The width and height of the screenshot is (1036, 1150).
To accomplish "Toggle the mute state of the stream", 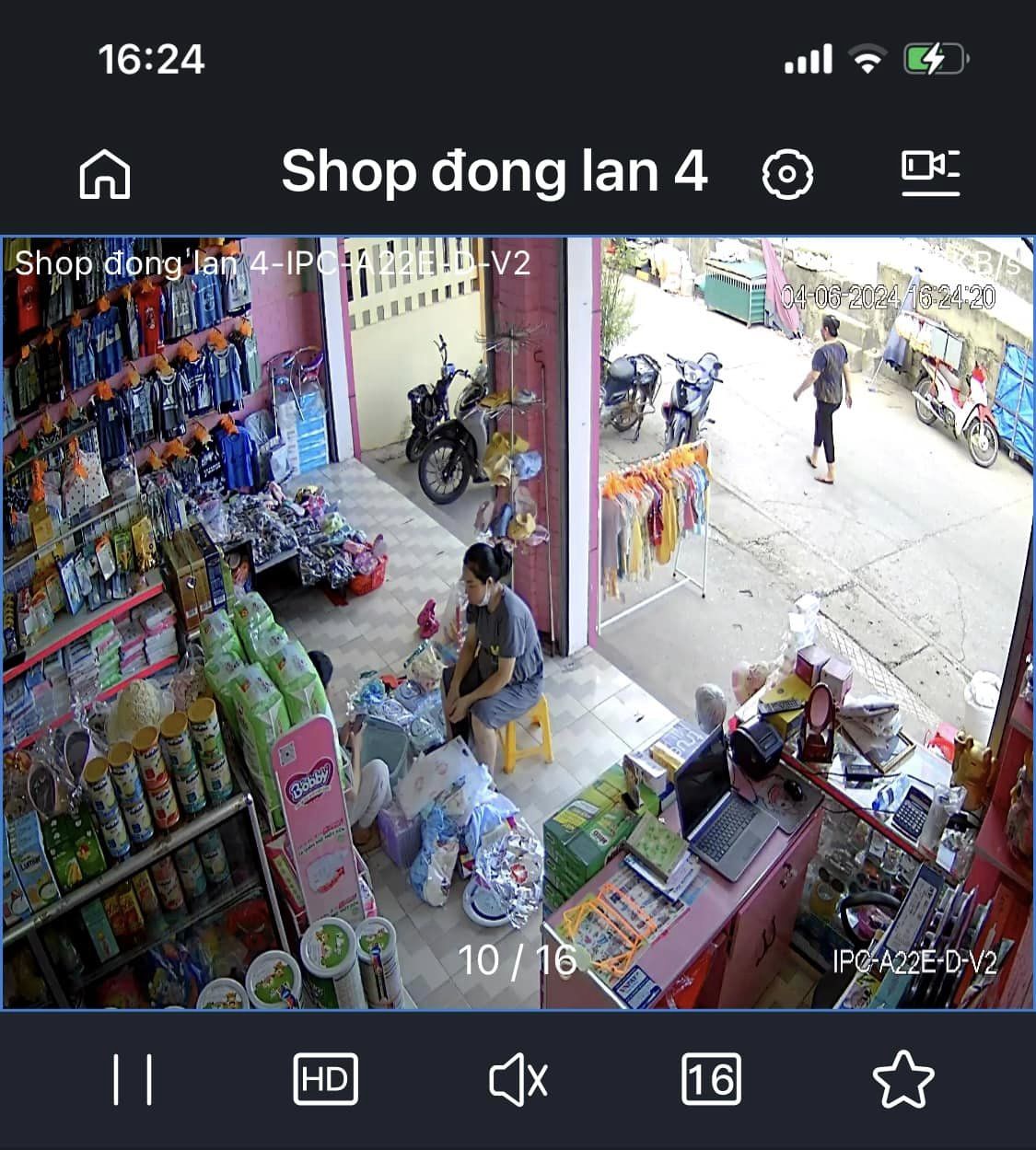I will click(518, 1080).
